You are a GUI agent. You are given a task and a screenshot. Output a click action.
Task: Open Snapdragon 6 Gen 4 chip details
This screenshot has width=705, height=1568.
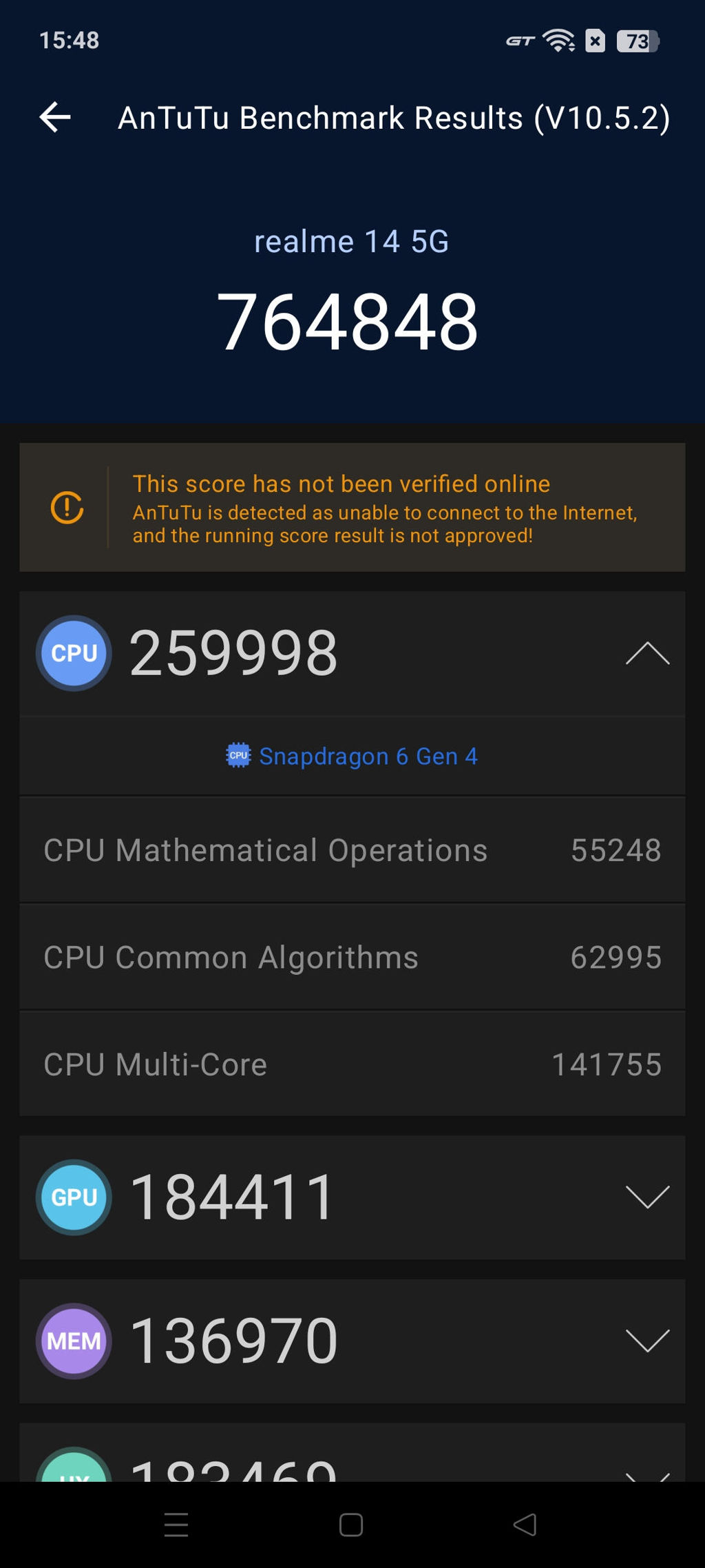[x=352, y=756]
